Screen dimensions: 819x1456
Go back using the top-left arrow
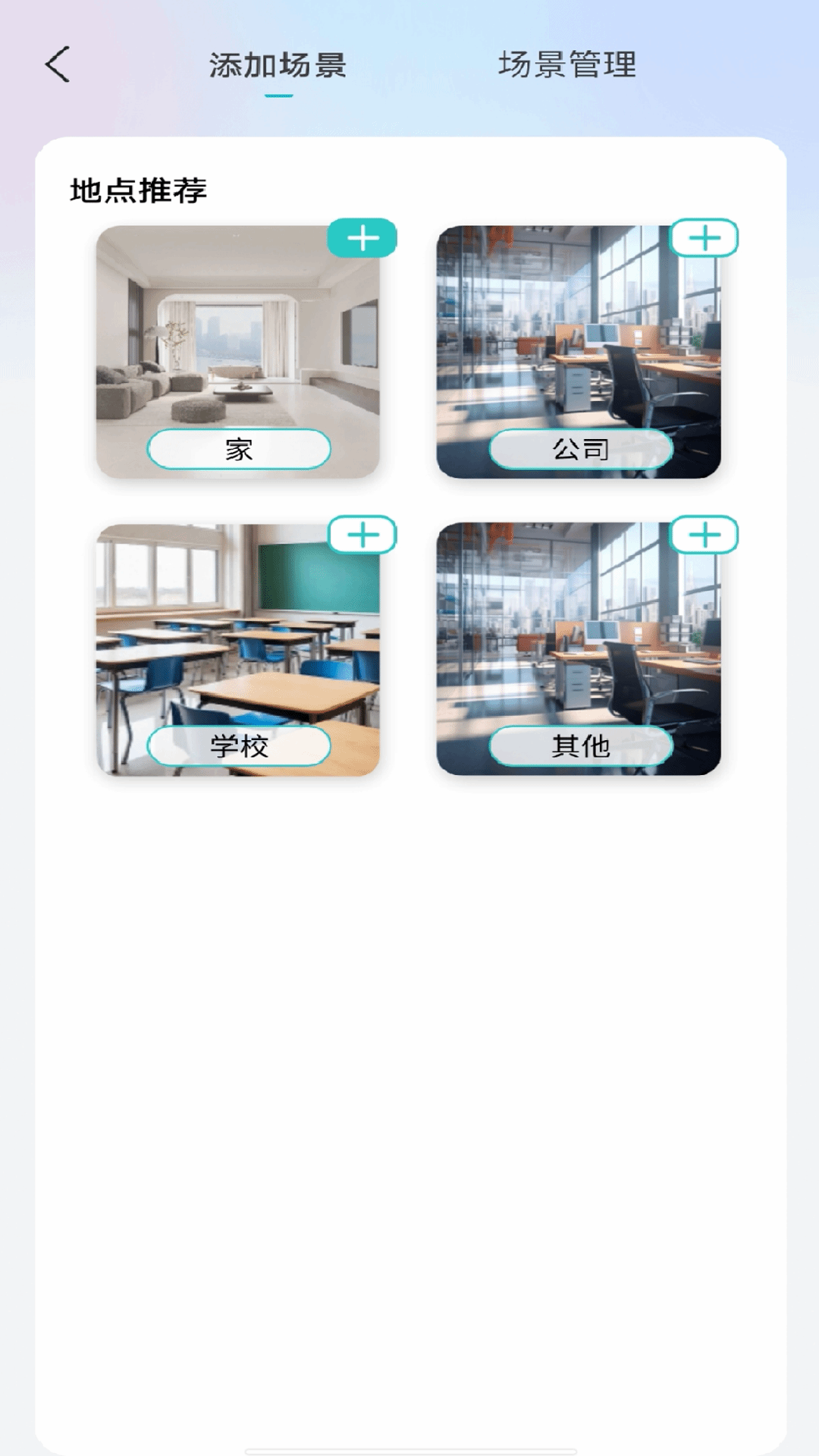pos(58,64)
